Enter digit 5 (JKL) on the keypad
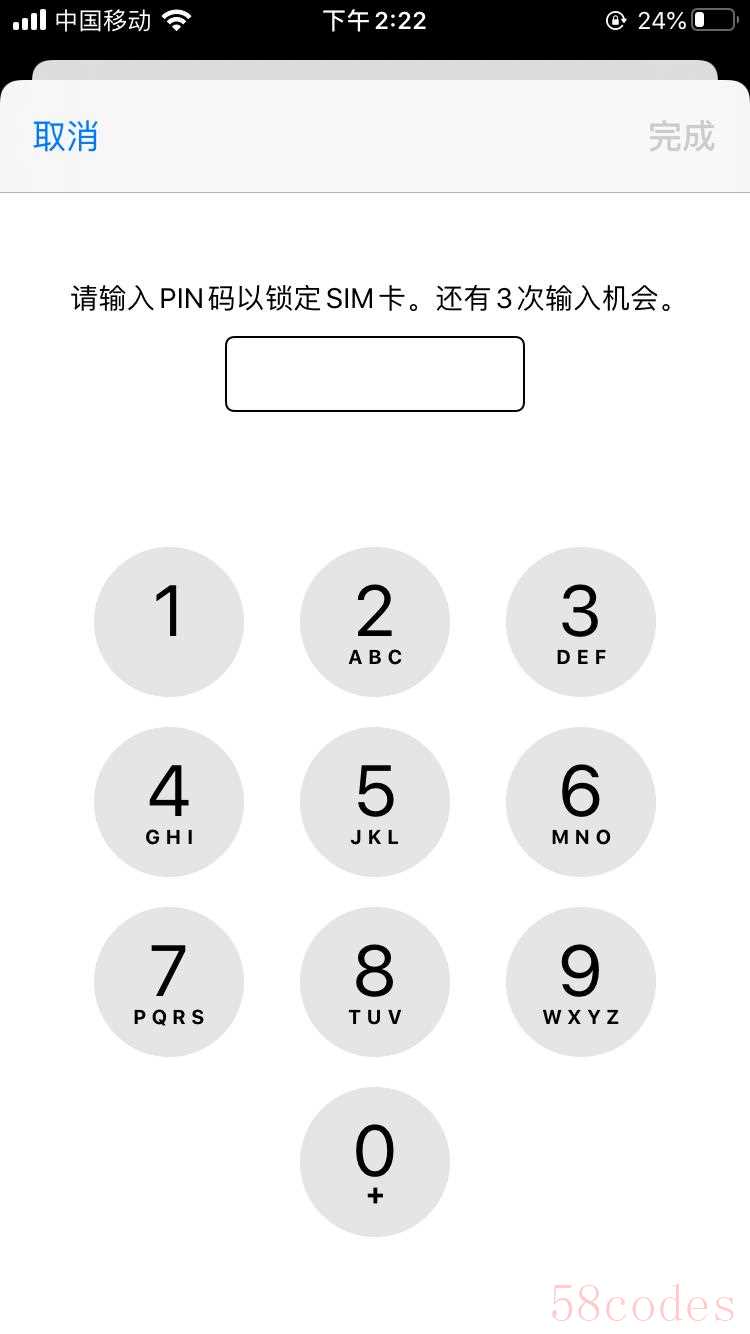This screenshot has width=750, height=1334. pyautogui.click(x=375, y=802)
